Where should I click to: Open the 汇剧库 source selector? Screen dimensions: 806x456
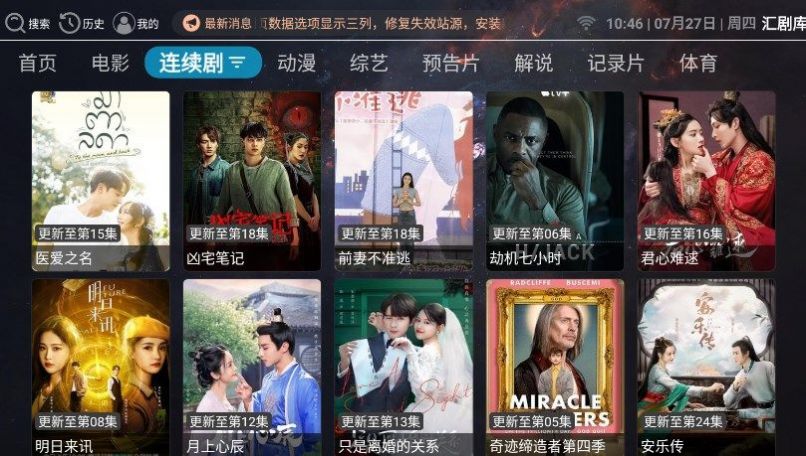tap(783, 23)
